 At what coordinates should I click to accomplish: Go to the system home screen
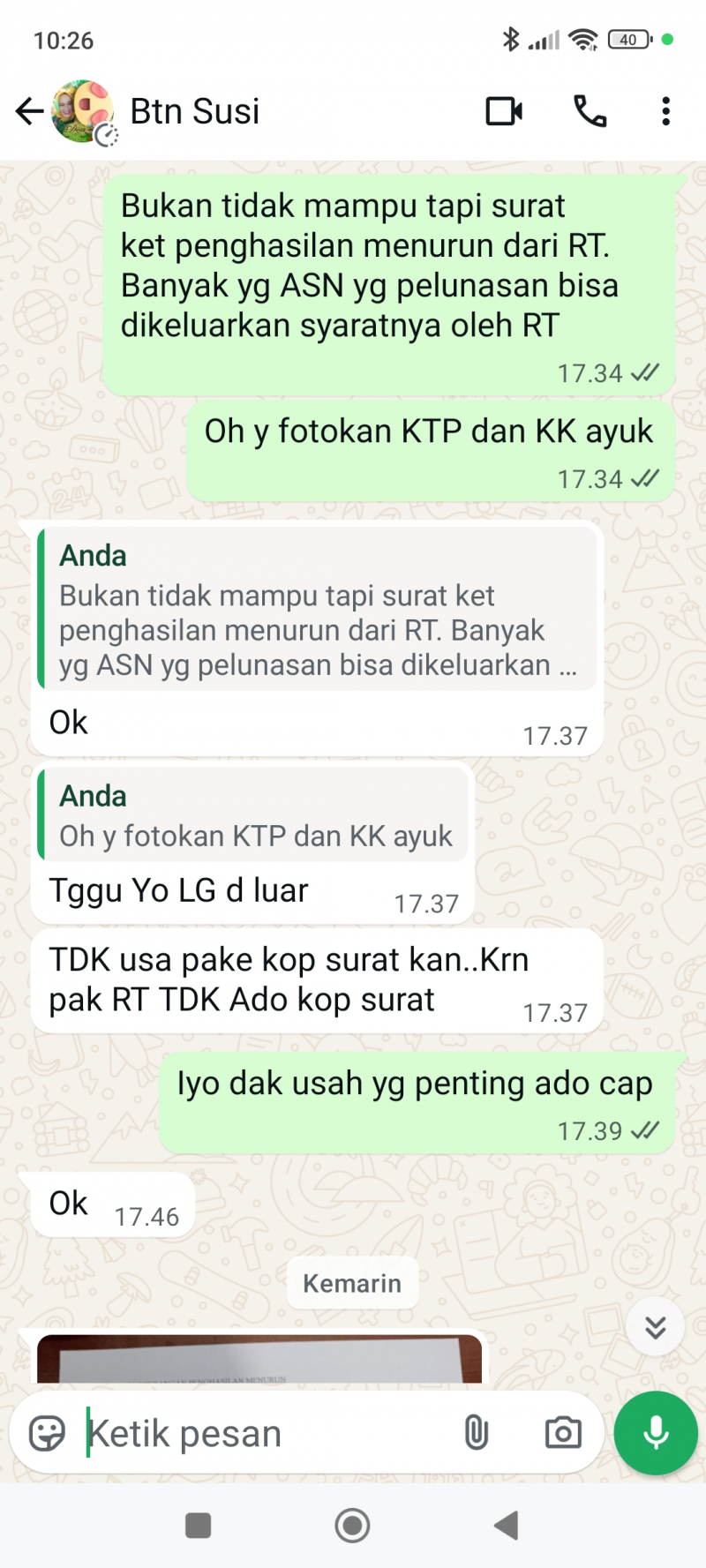click(352, 1525)
